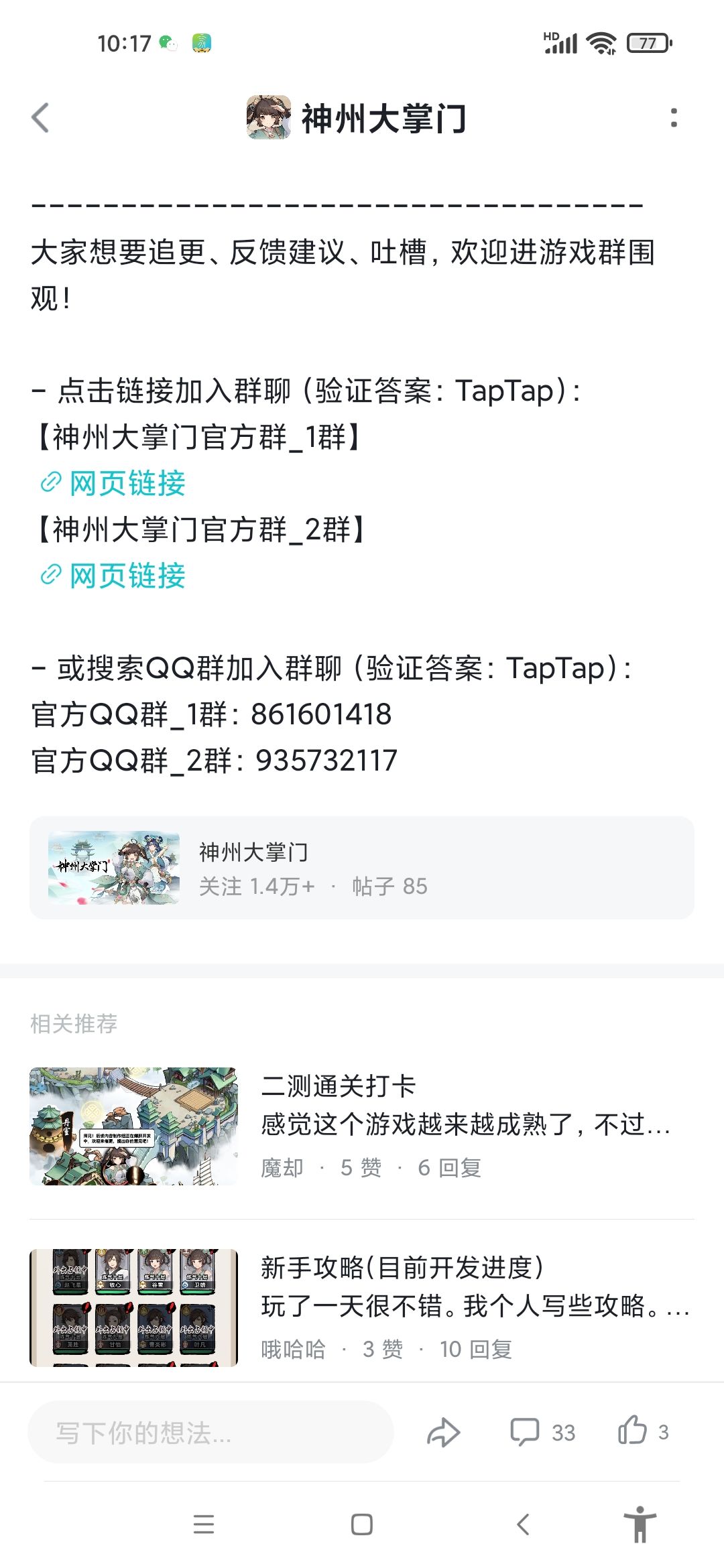Screen dimensions: 724x1568
Task: Like this post
Action: pos(643,1432)
